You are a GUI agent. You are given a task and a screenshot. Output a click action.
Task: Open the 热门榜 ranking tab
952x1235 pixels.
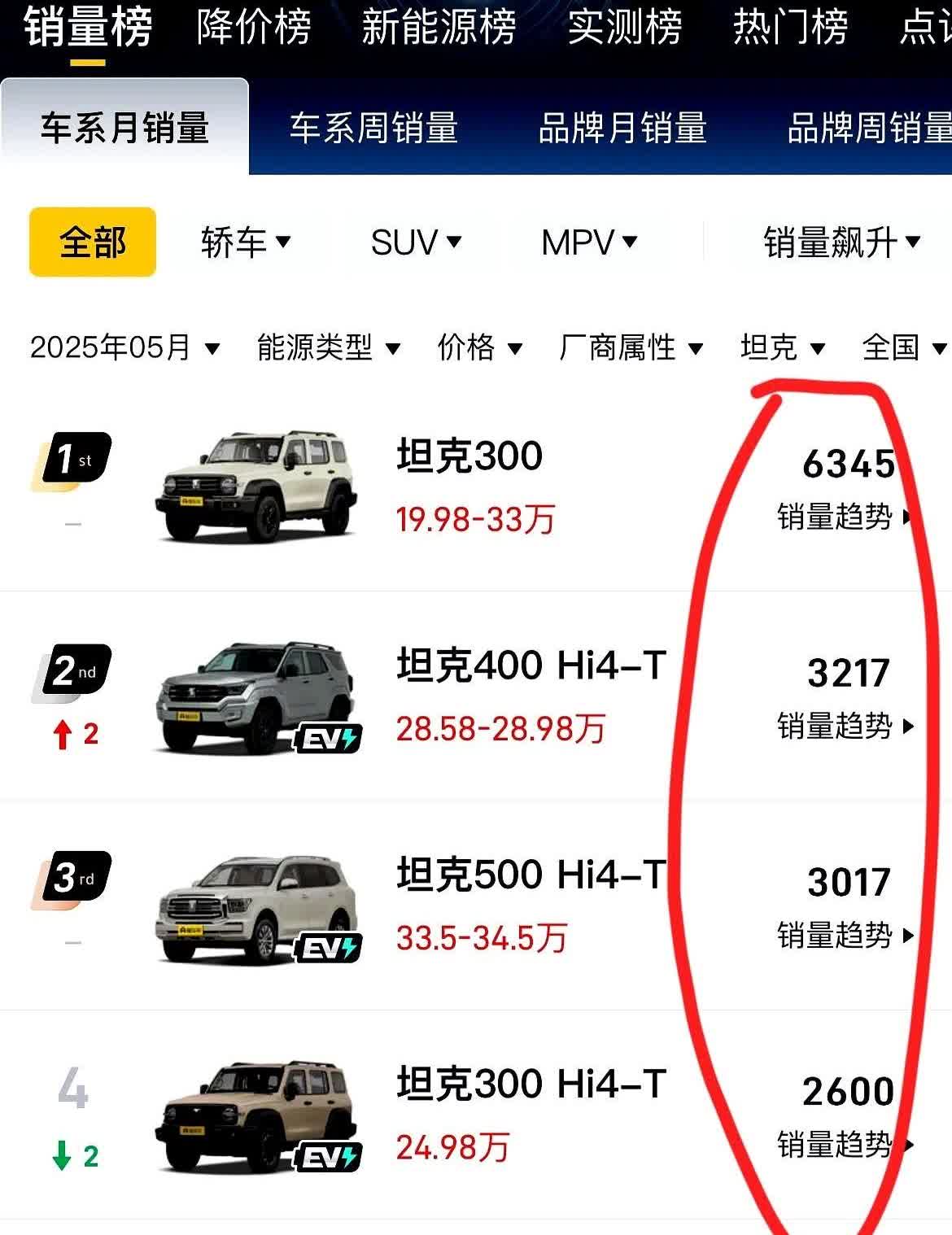pyautogui.click(x=790, y=26)
